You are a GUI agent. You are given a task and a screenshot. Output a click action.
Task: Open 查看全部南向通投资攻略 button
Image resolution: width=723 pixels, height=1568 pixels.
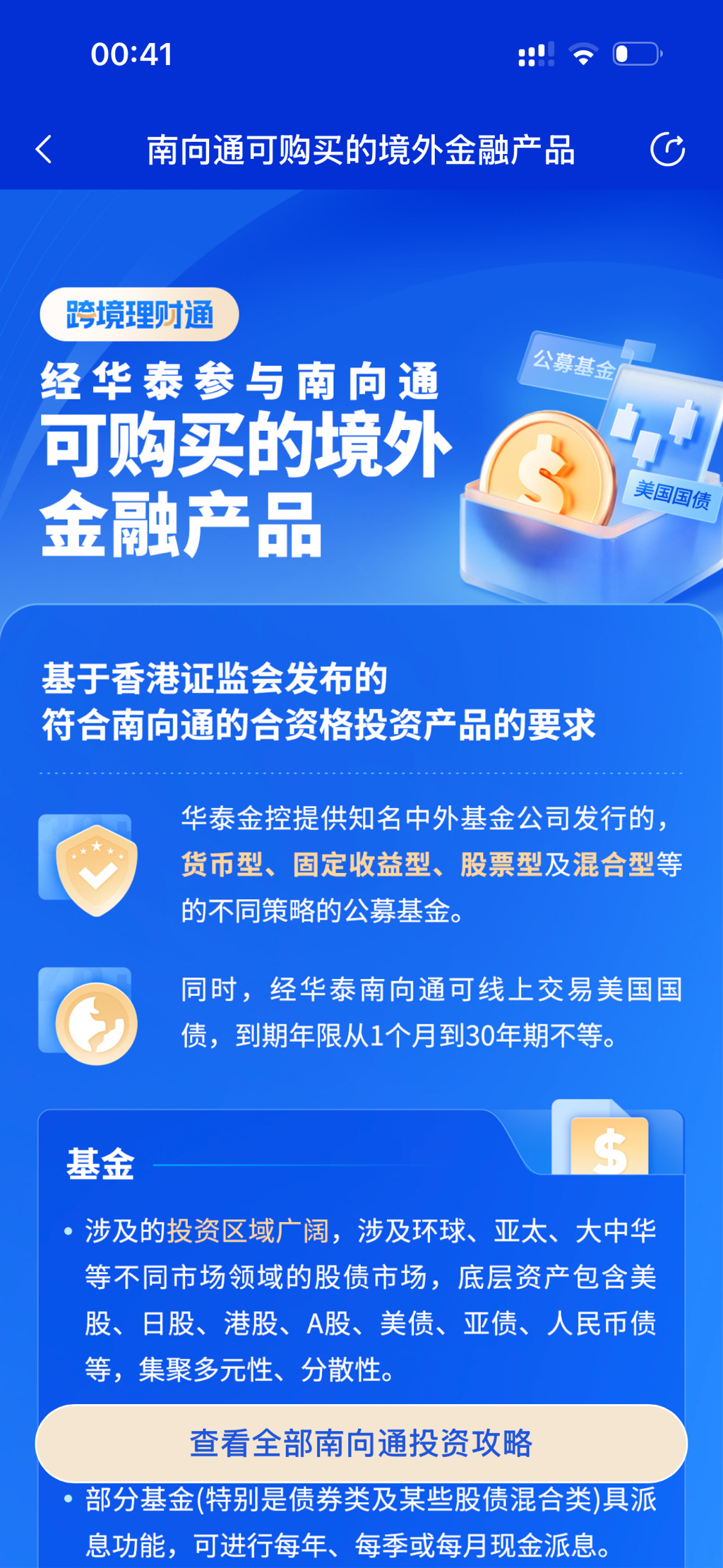click(361, 1443)
